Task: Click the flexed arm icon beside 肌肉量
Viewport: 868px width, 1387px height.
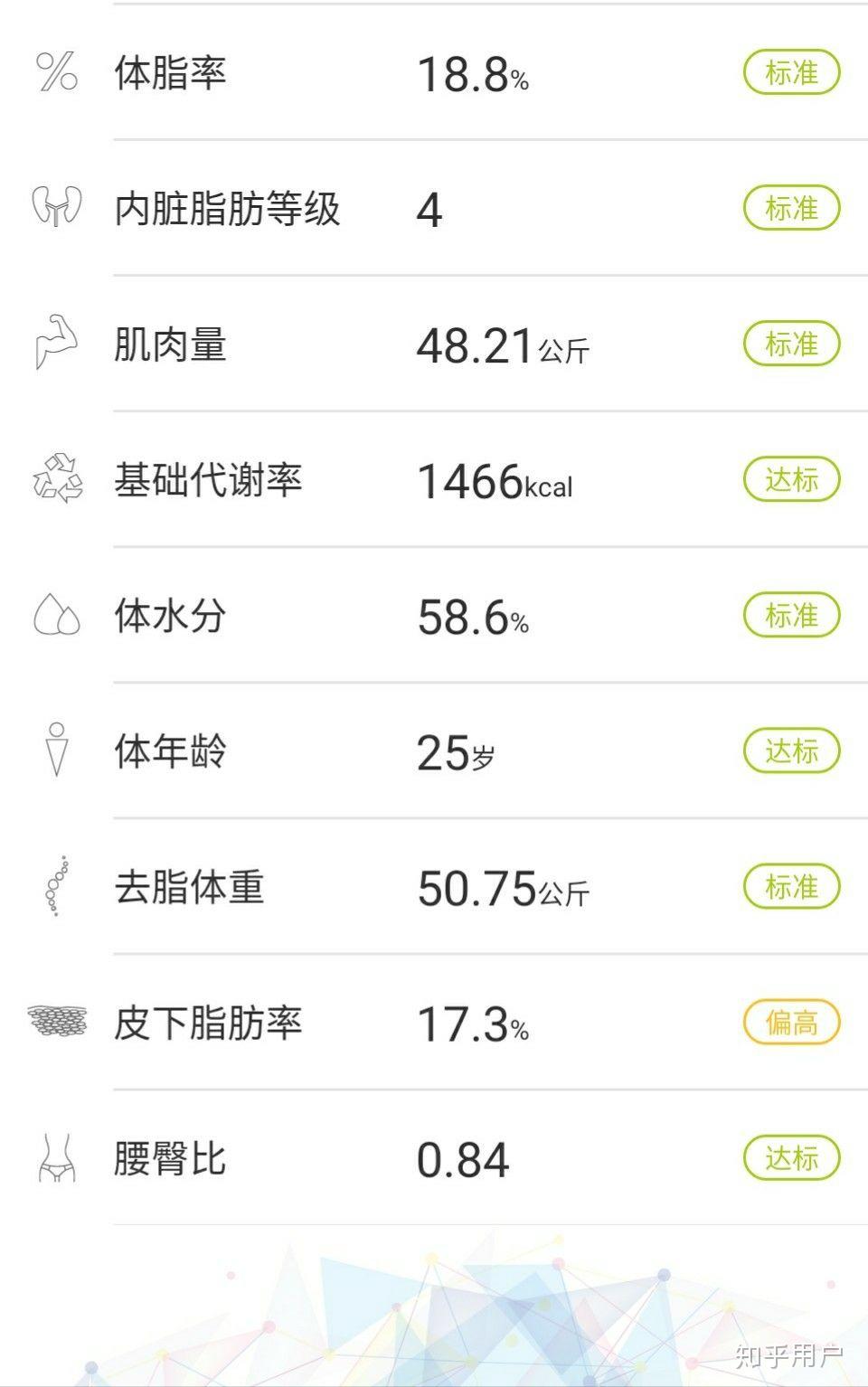Action: (57, 344)
